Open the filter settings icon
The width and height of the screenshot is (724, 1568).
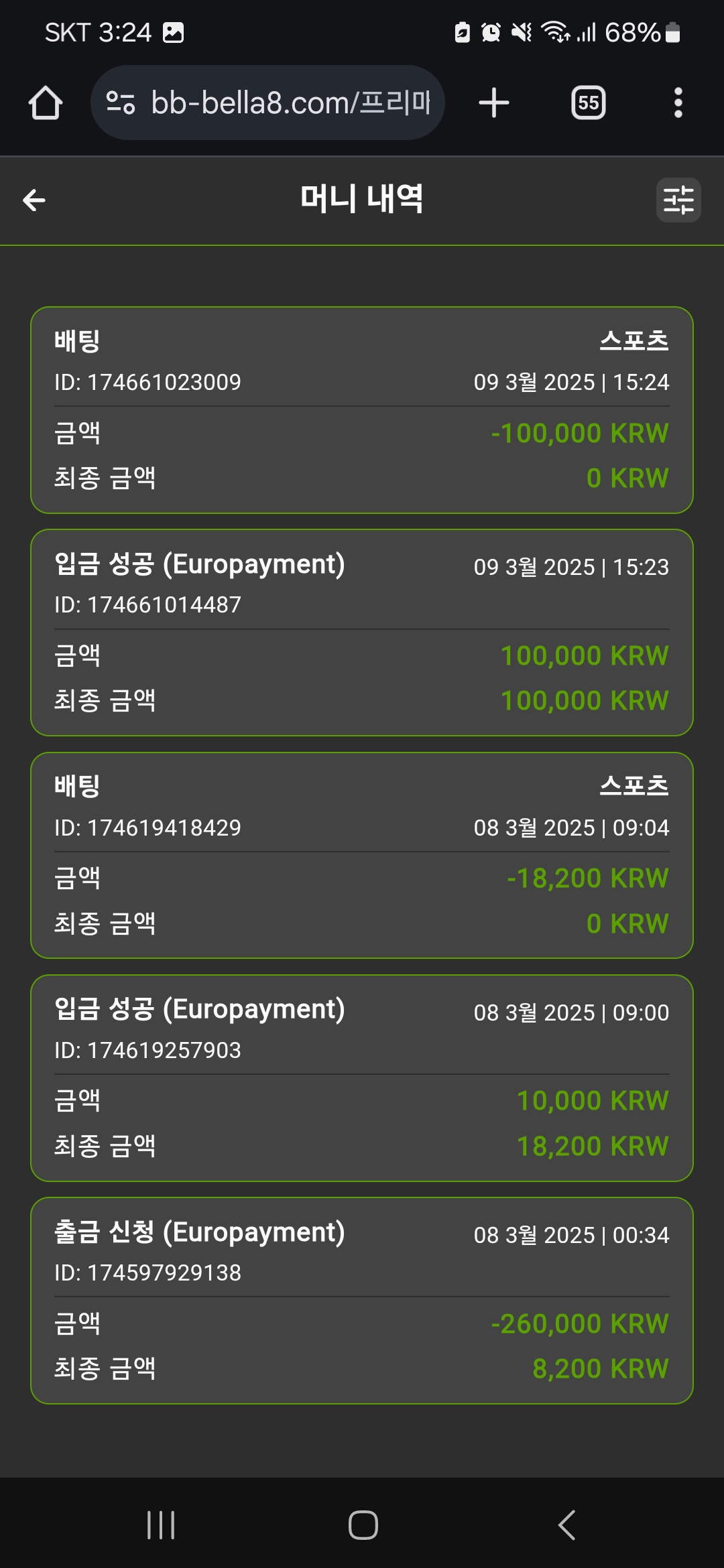[678, 200]
